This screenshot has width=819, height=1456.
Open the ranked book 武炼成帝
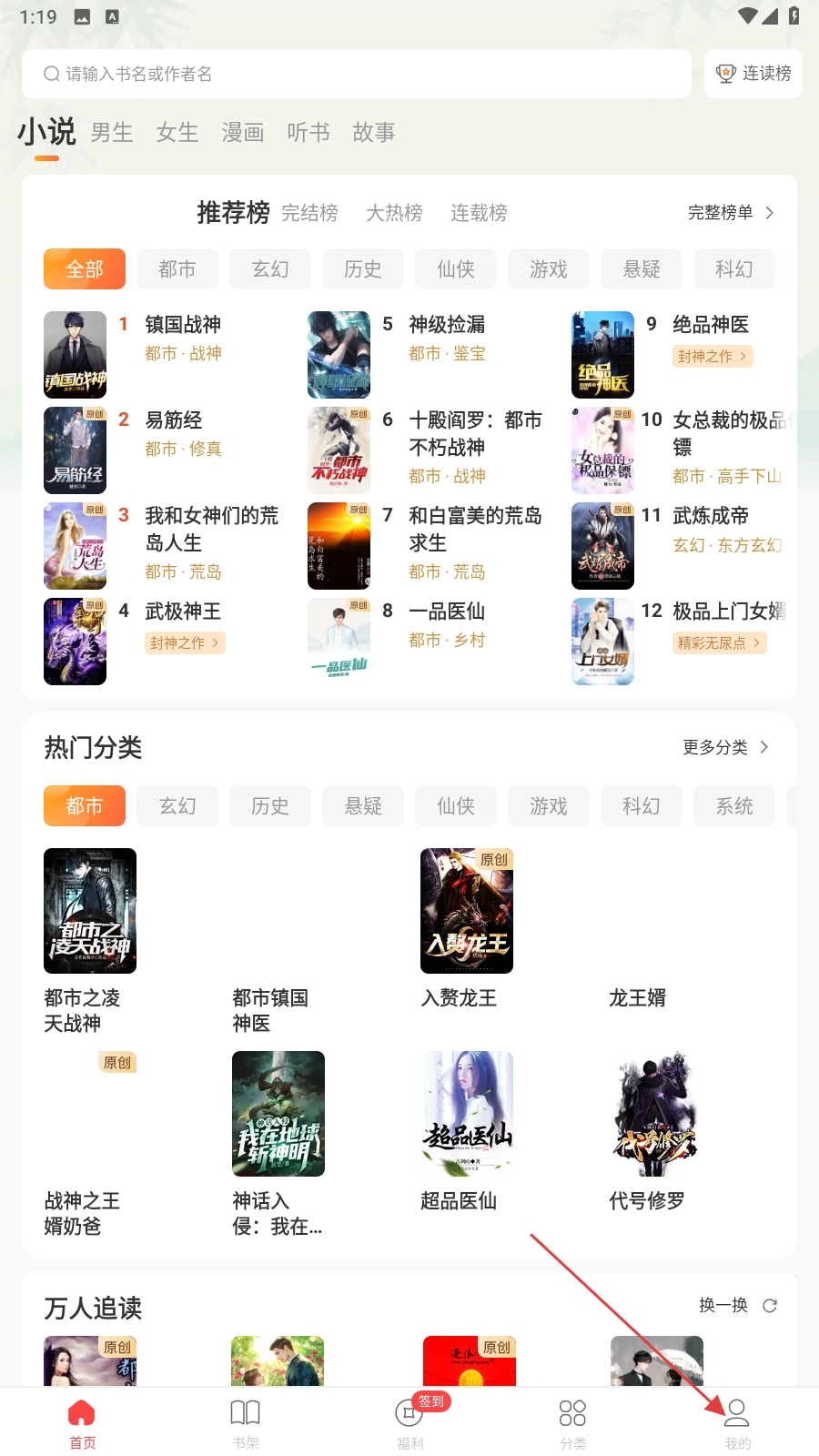click(x=710, y=516)
